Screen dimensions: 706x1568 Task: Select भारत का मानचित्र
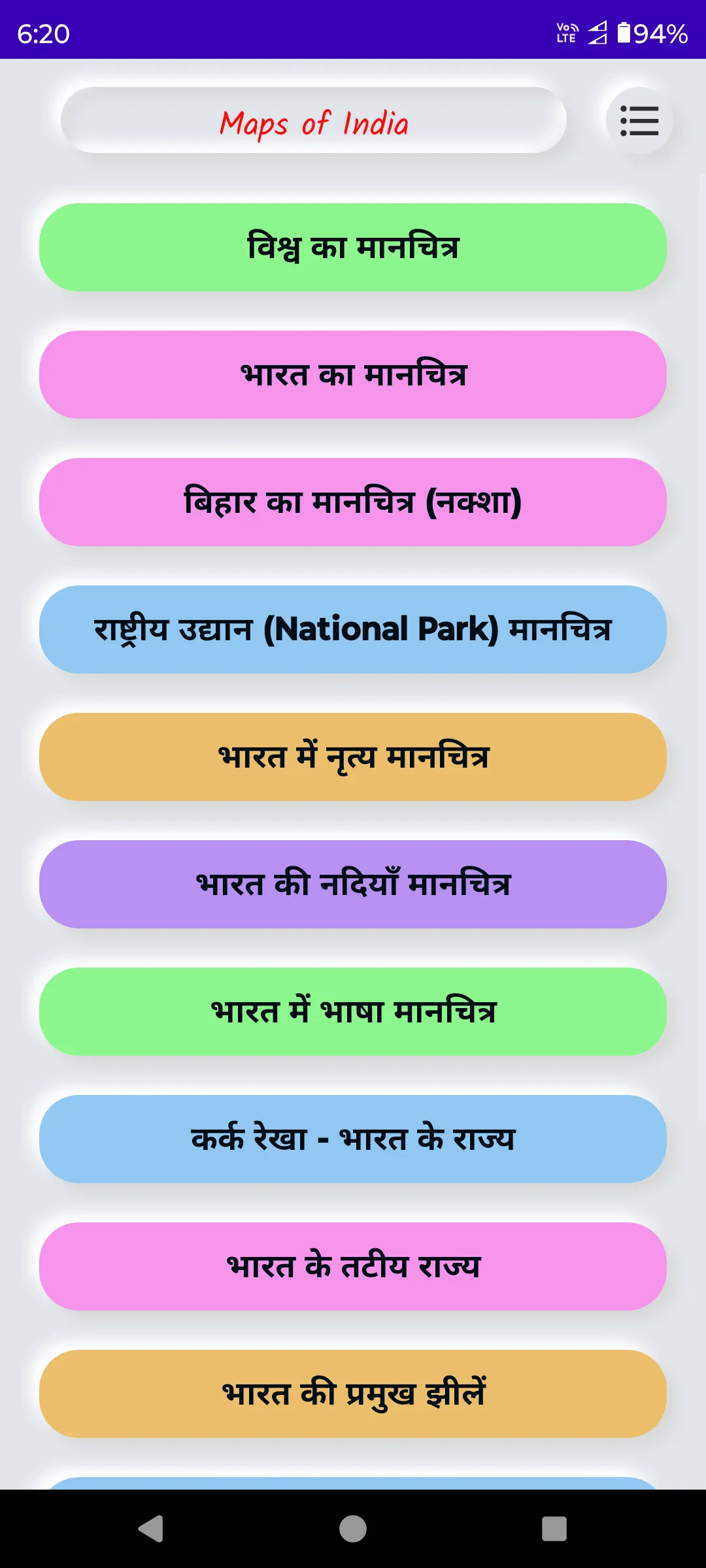[353, 375]
